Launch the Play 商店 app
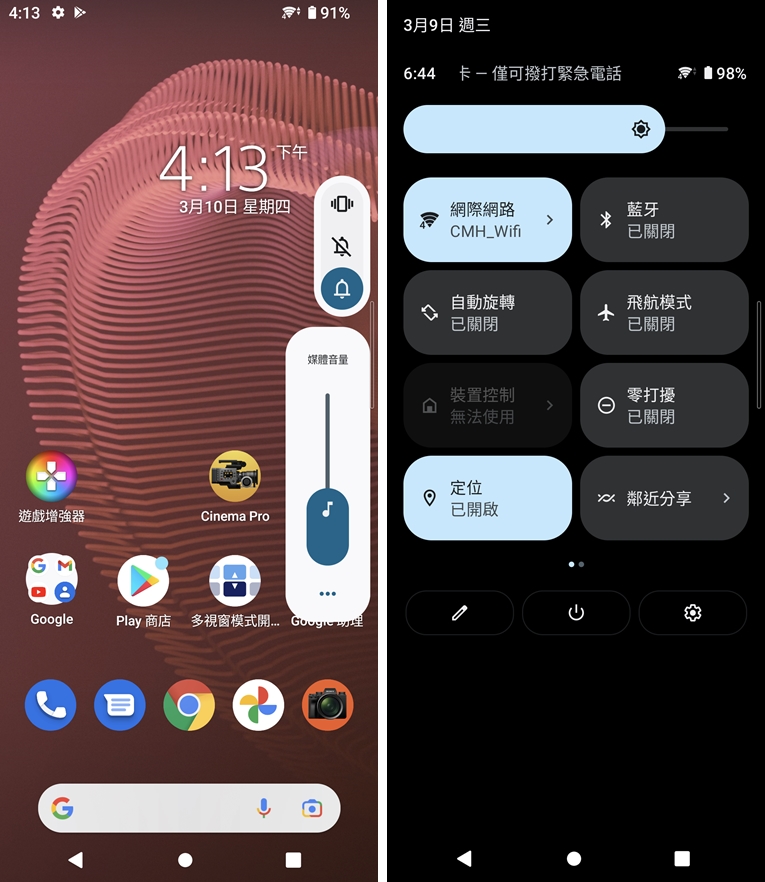 coord(143,581)
